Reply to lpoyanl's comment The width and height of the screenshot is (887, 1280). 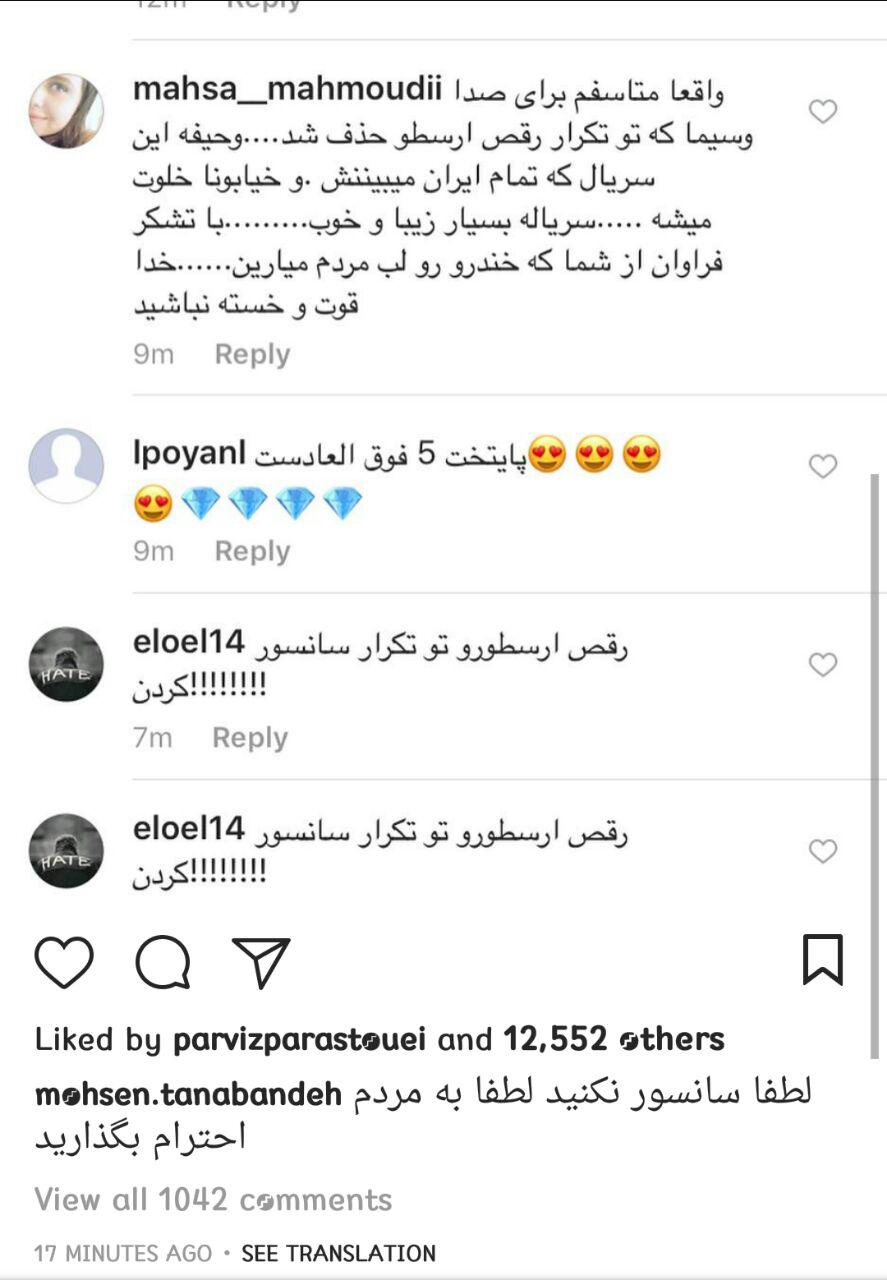pos(252,551)
